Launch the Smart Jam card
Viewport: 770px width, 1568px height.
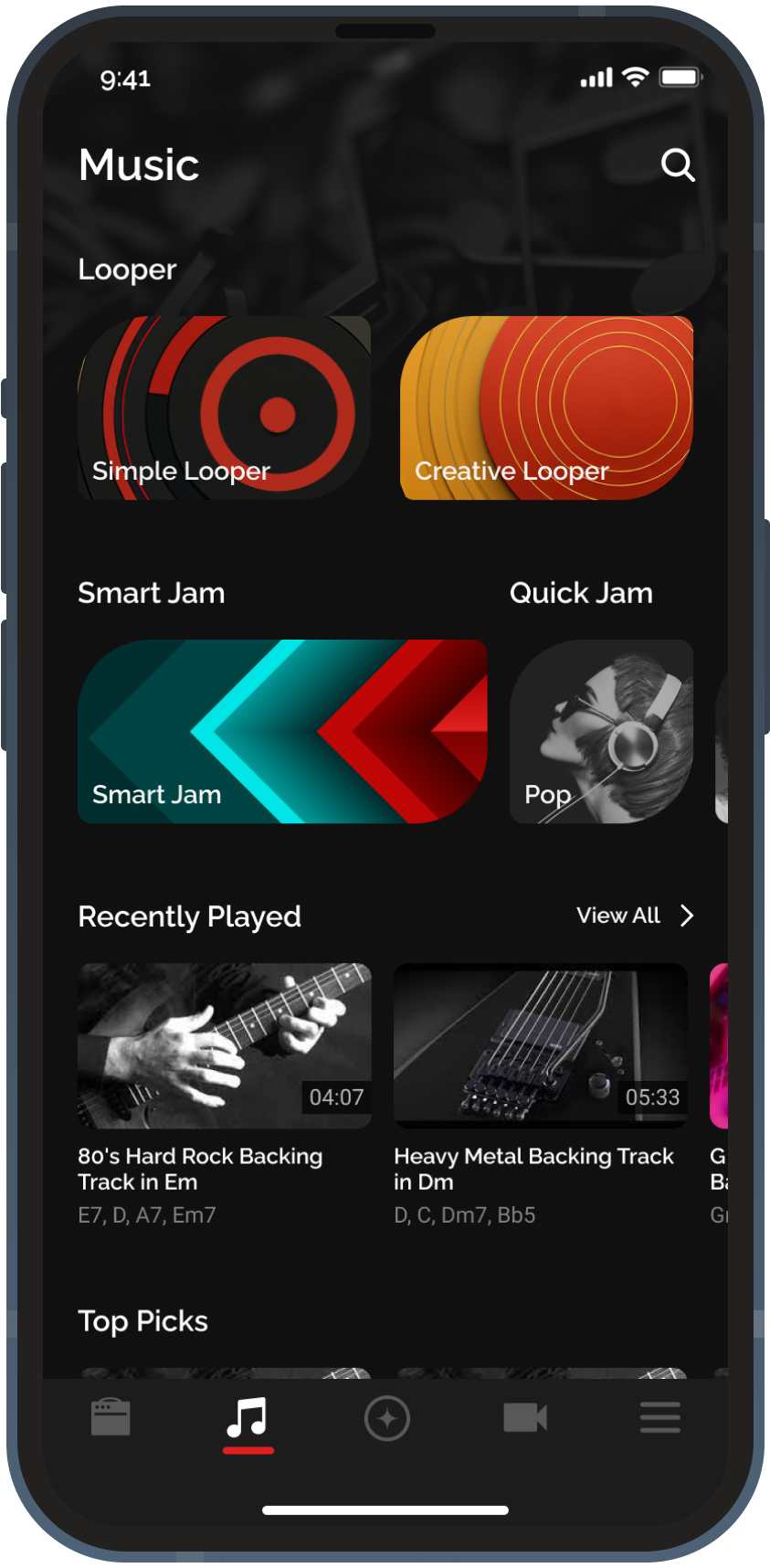click(x=282, y=731)
